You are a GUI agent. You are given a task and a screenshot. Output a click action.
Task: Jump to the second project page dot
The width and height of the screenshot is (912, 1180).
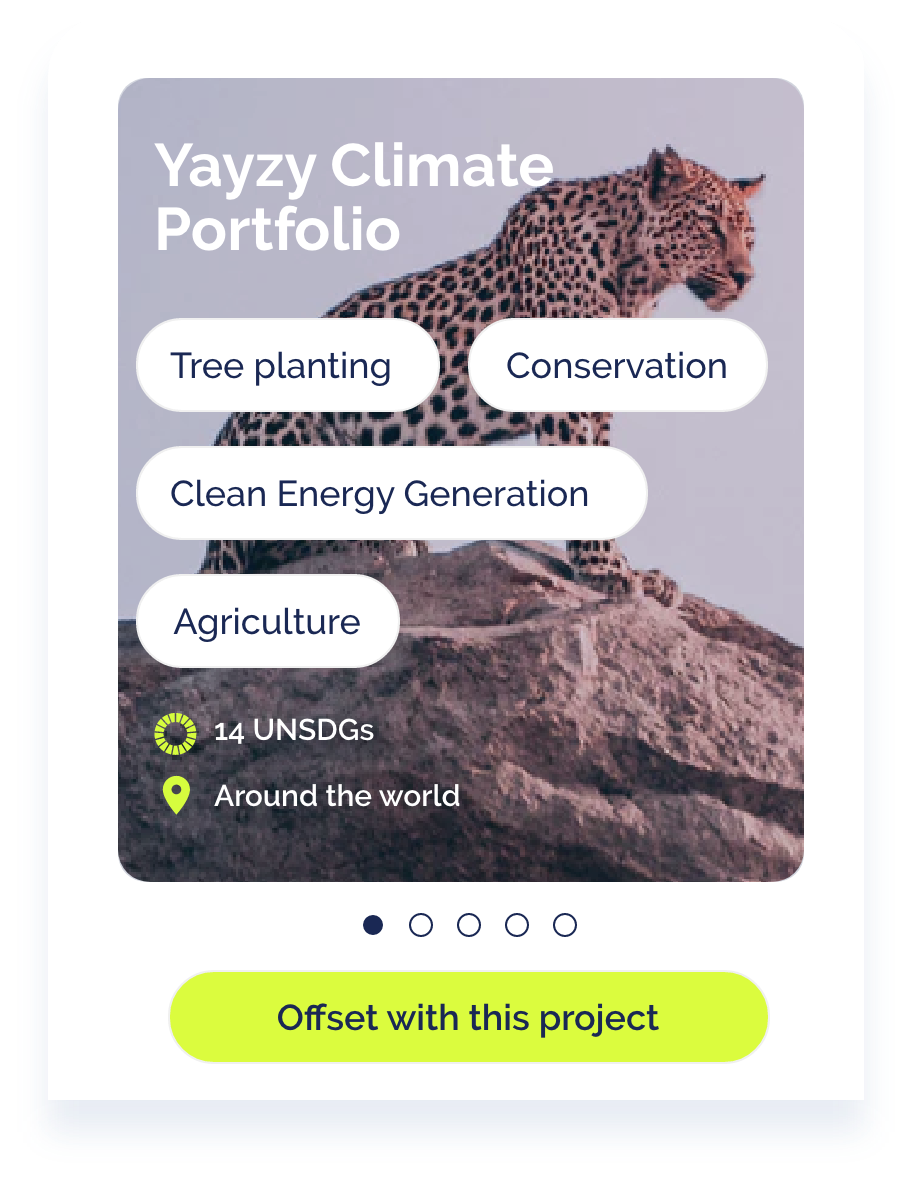point(421,925)
